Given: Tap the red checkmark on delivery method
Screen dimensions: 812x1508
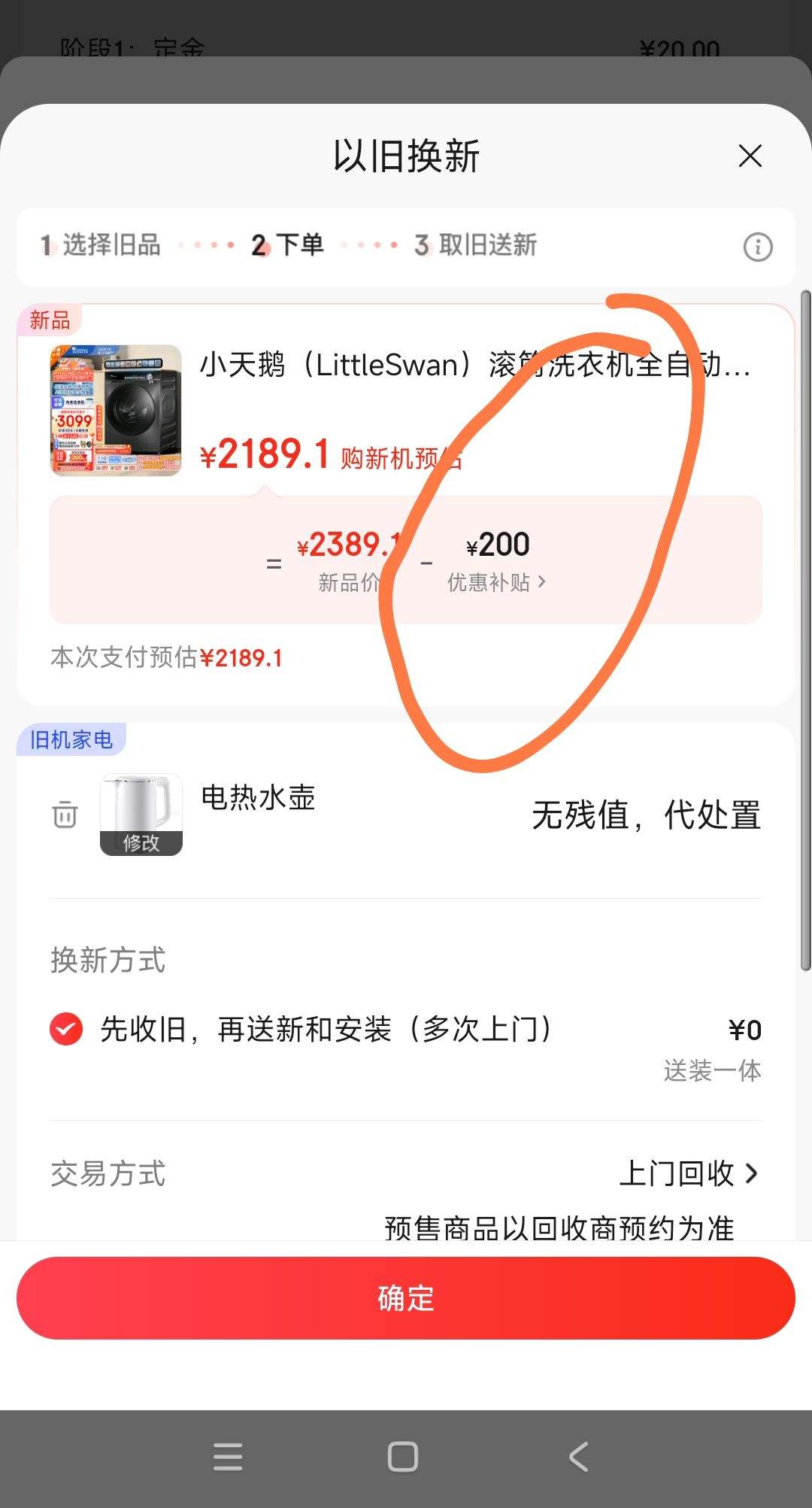Looking at the screenshot, I should (66, 1029).
